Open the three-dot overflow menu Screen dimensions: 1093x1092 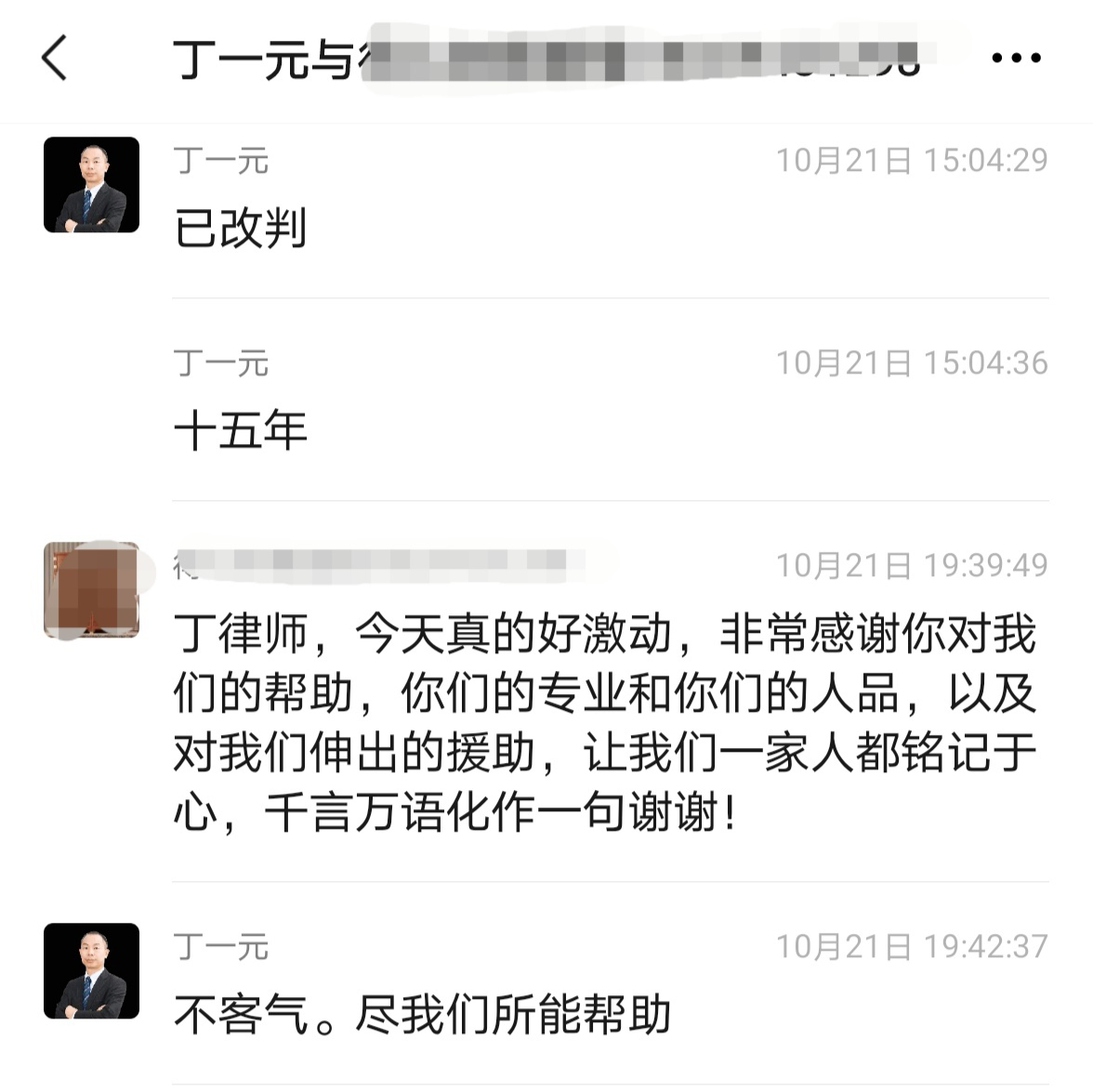coord(1016,58)
